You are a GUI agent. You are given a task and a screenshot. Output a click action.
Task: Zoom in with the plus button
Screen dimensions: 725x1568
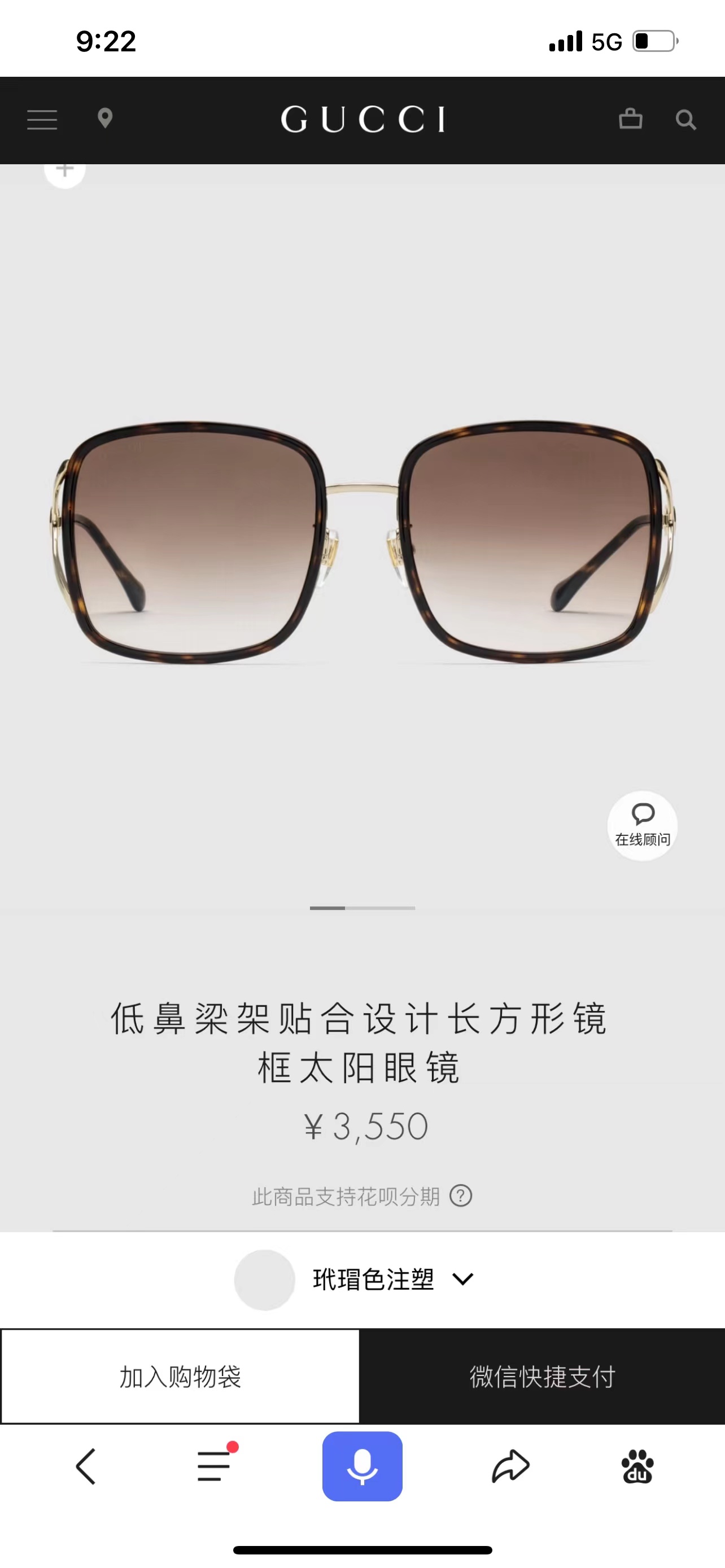click(64, 170)
